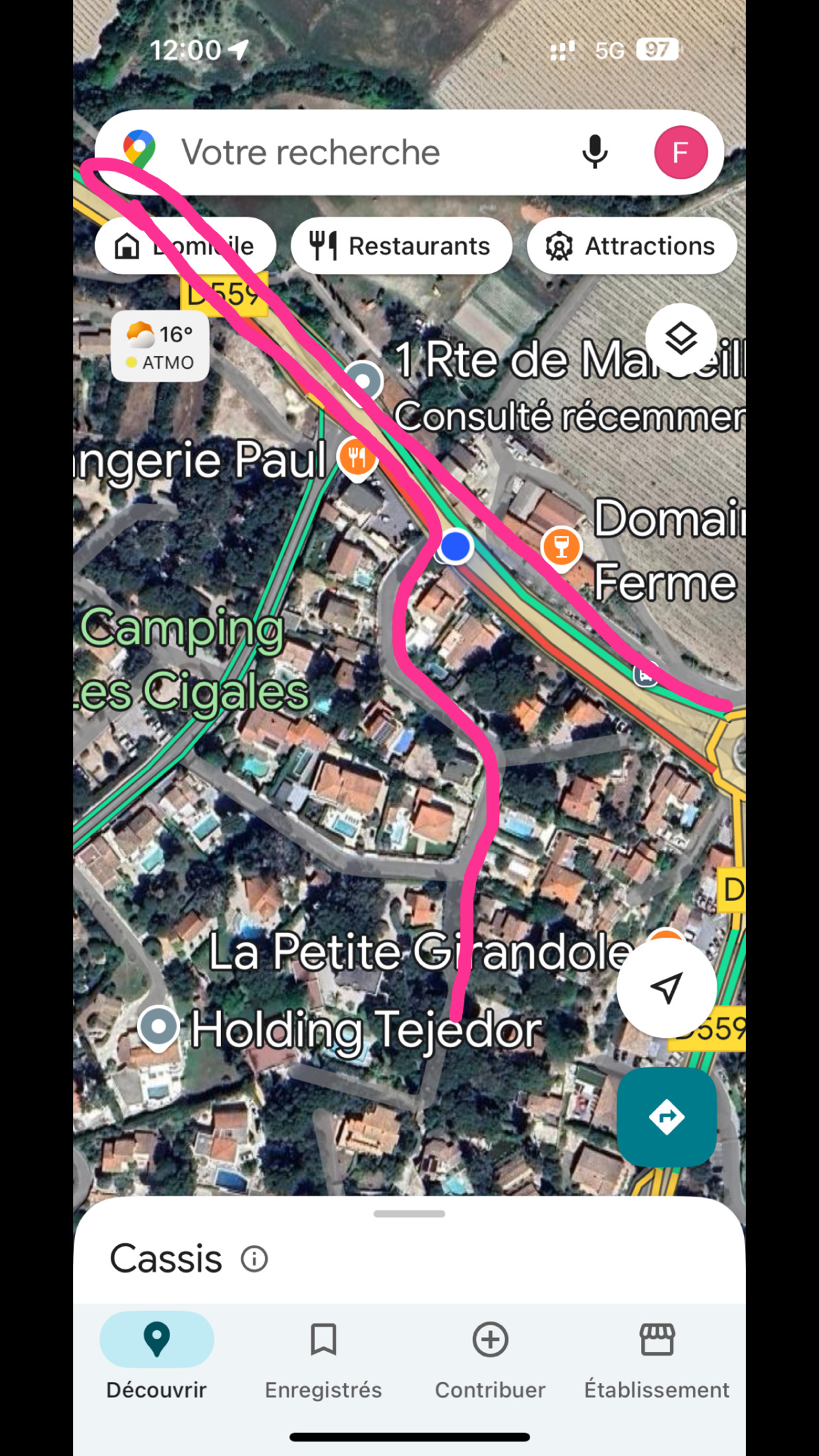The image size is (819, 1456).
Task: Open directions with the teal arrow button
Action: pyautogui.click(x=666, y=1116)
